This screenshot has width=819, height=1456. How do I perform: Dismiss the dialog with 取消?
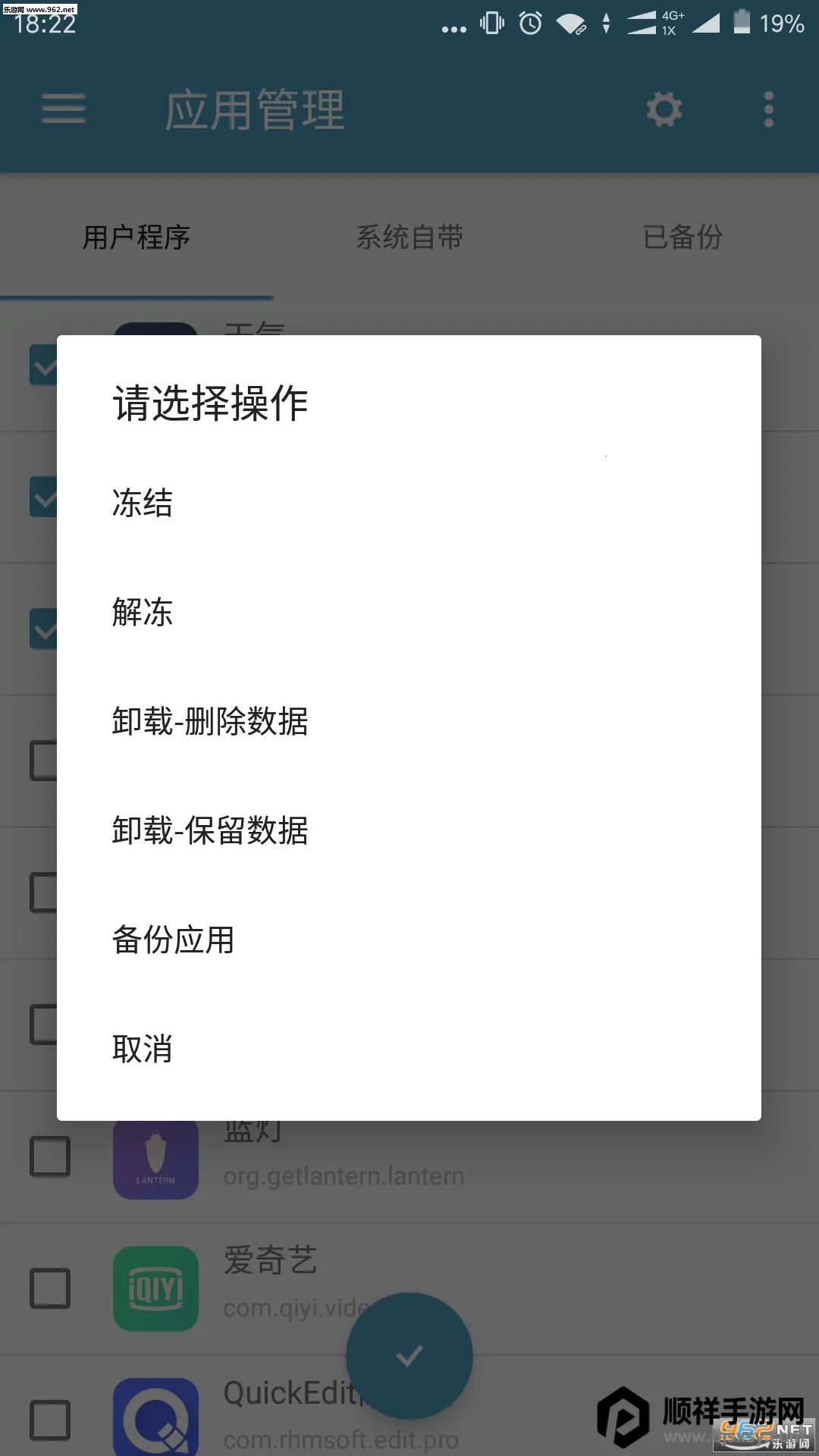[x=143, y=1049]
